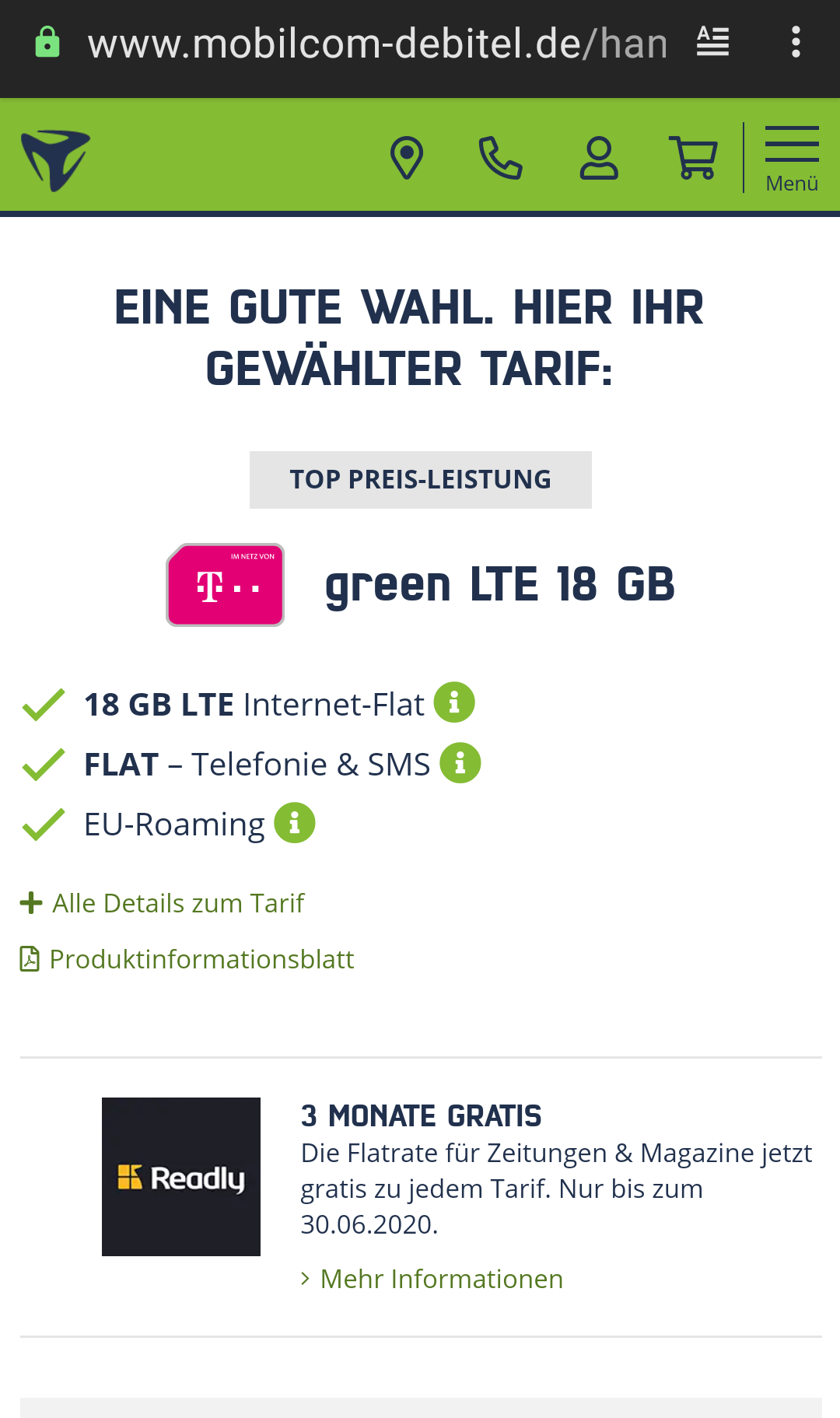Expand Alle Details zum Tarif
The height and width of the screenshot is (1418, 840).
coord(162,903)
